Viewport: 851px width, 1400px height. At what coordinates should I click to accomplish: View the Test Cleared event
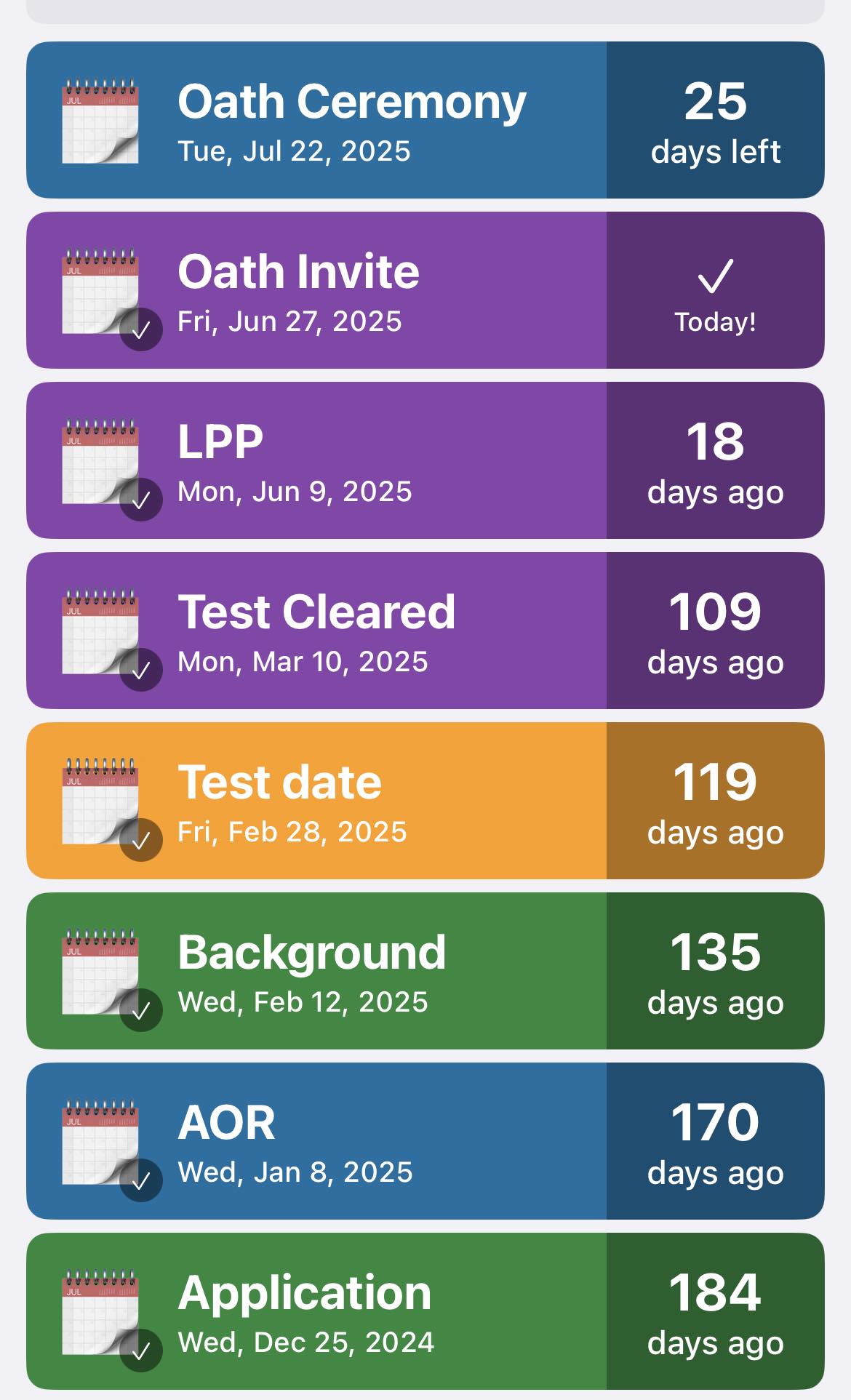click(425, 631)
